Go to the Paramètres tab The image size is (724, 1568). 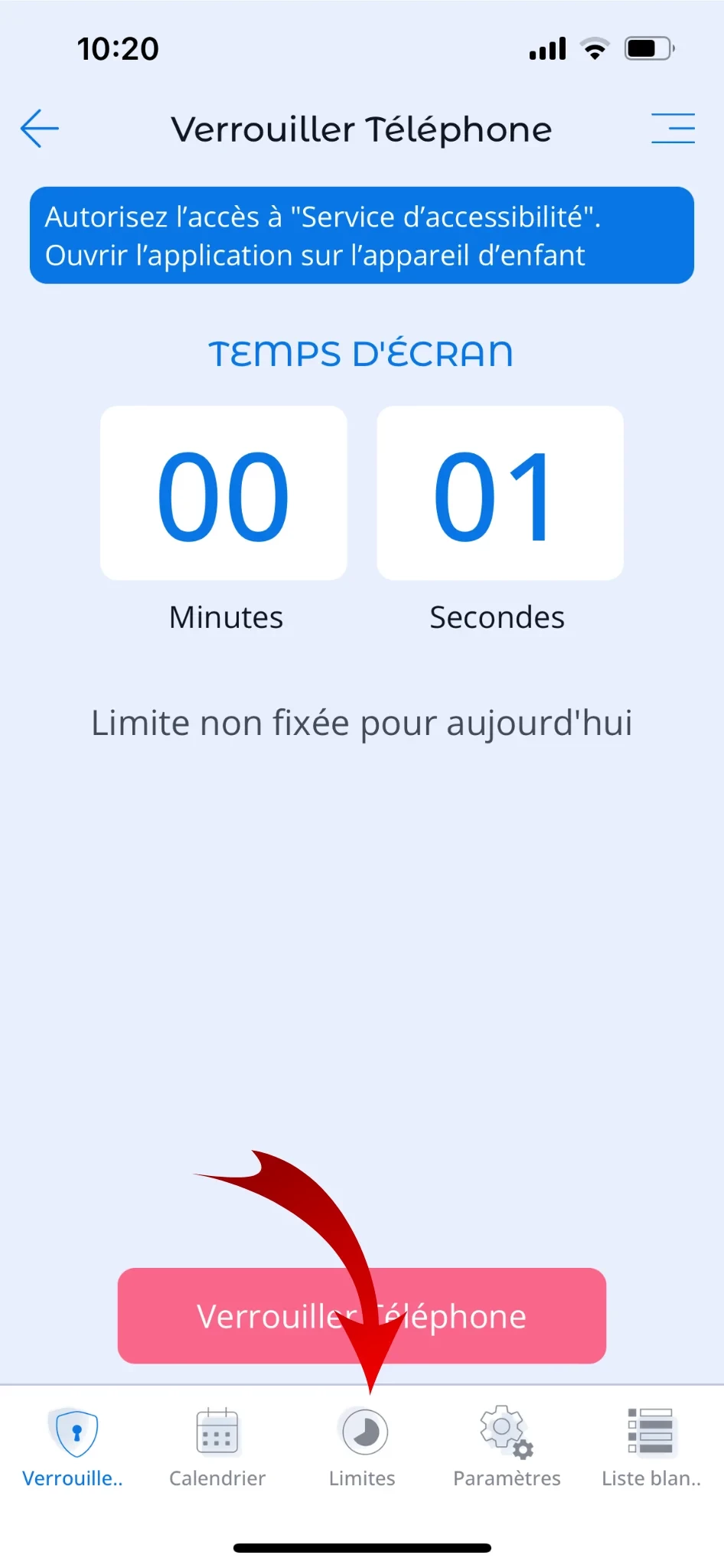click(507, 1445)
